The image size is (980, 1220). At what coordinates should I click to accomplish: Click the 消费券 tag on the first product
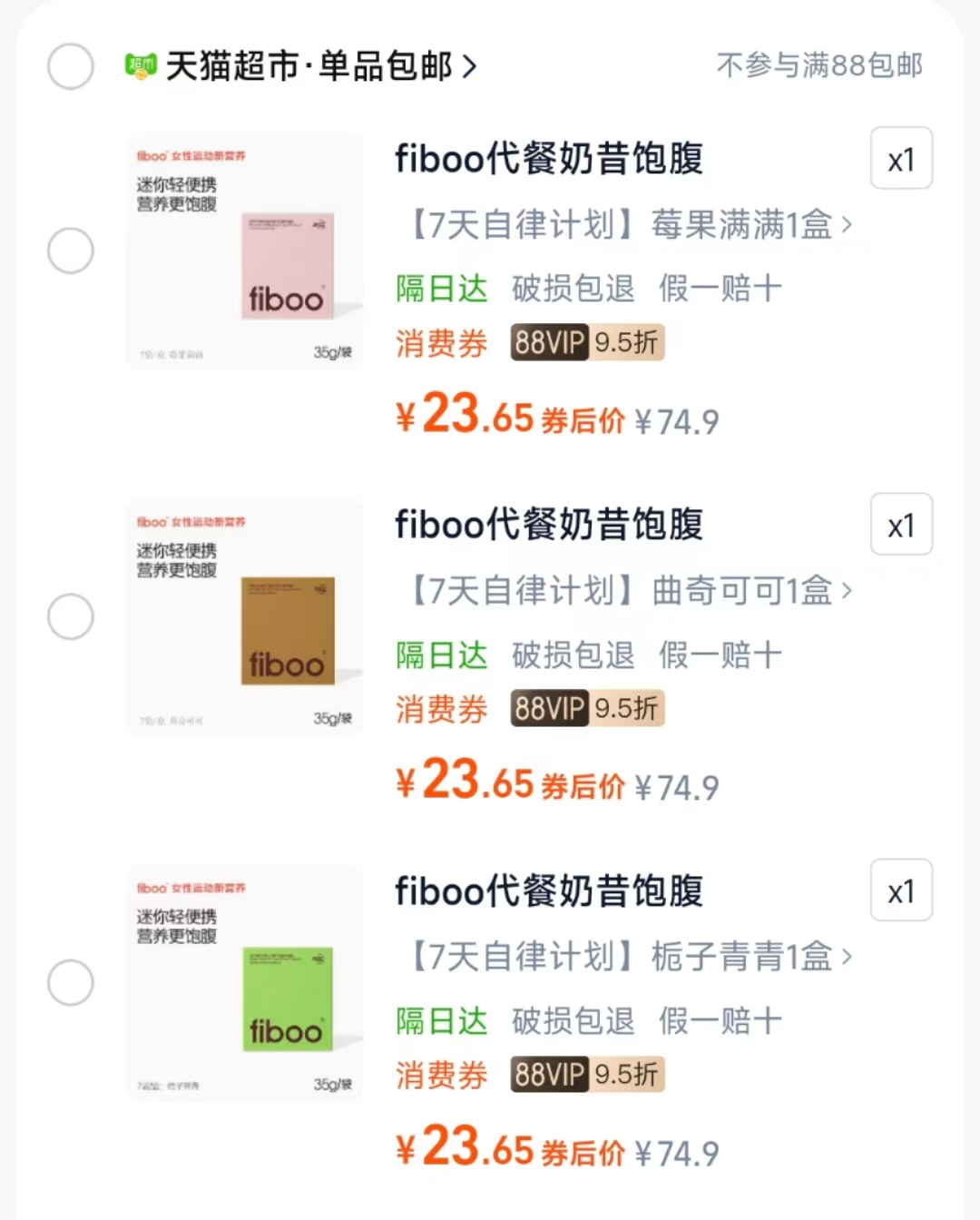tap(441, 344)
